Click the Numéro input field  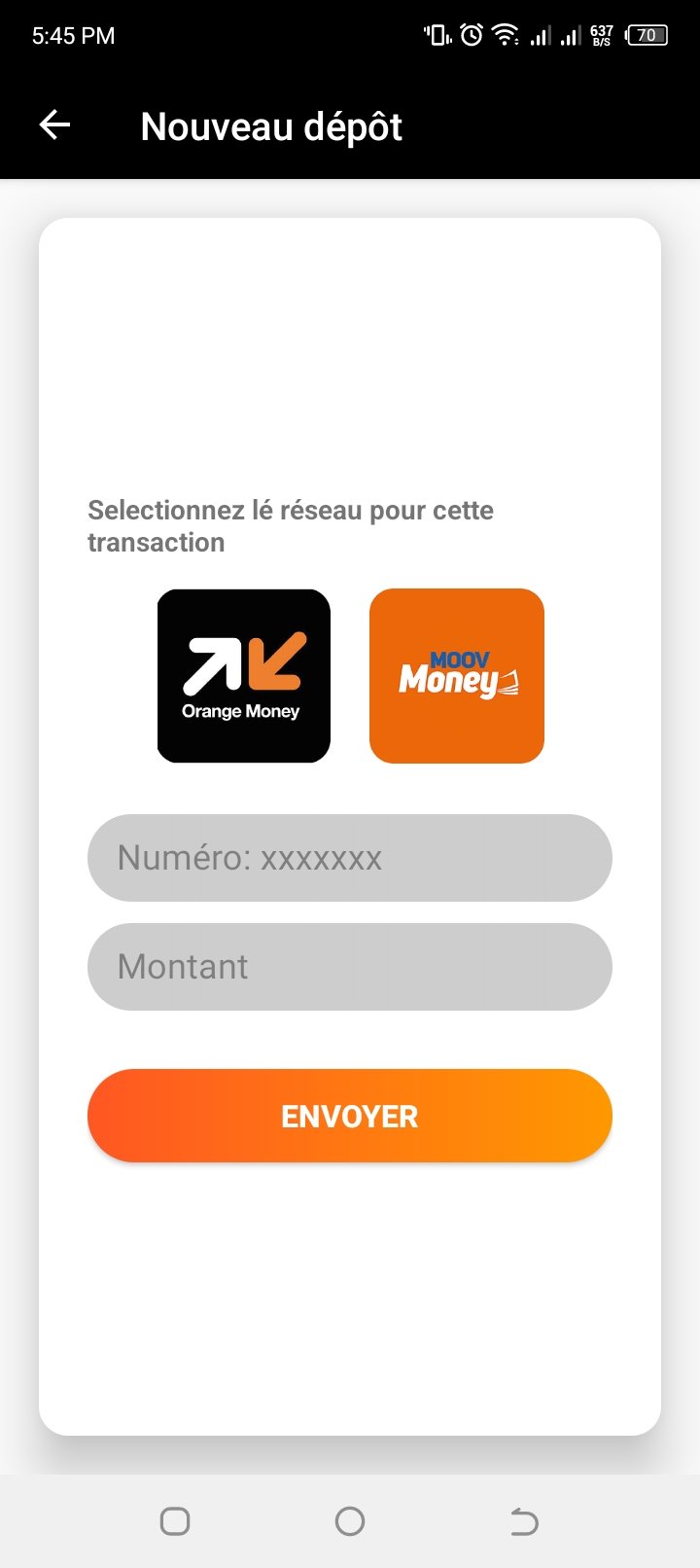coord(350,857)
